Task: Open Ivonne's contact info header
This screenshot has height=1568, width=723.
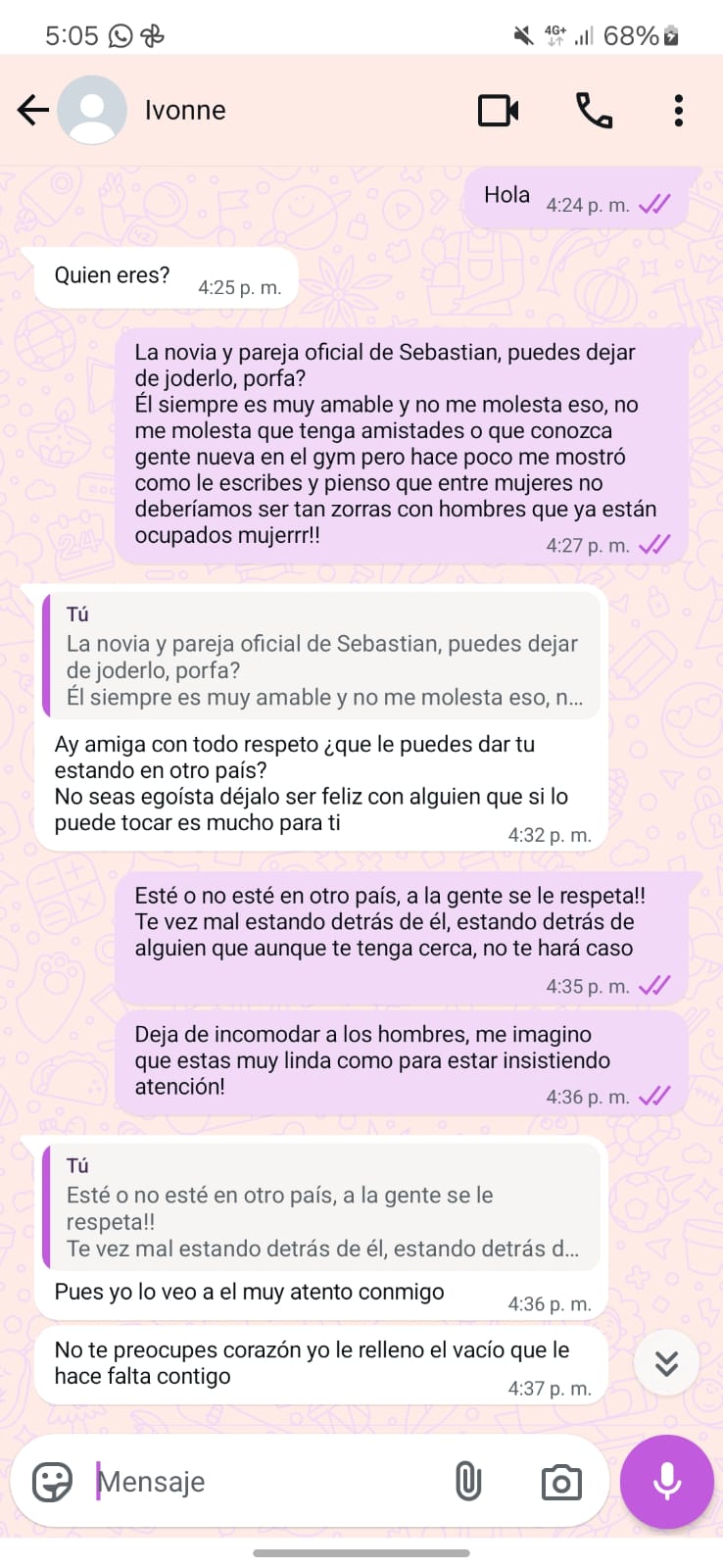Action: pos(185,110)
